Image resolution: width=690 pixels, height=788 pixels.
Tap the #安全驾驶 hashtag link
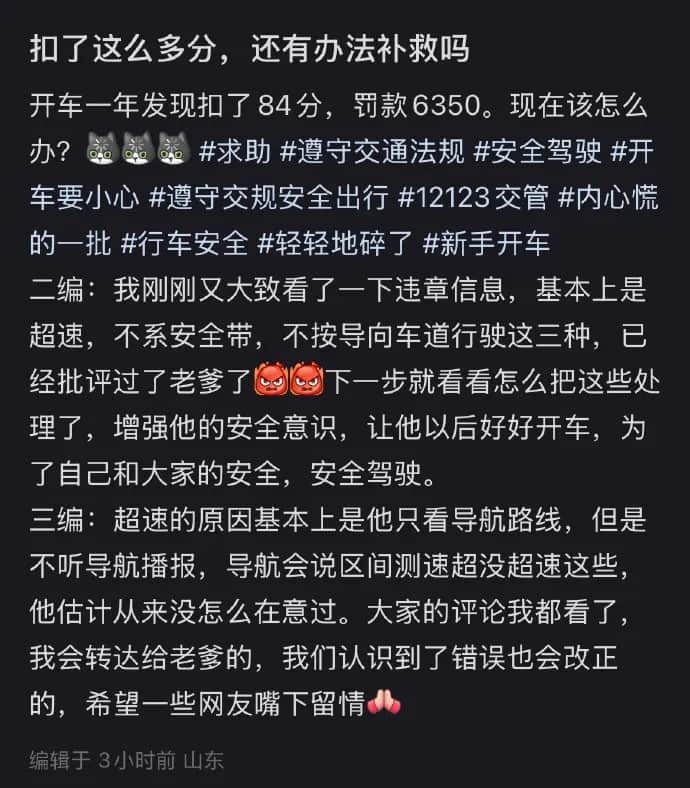point(537,151)
